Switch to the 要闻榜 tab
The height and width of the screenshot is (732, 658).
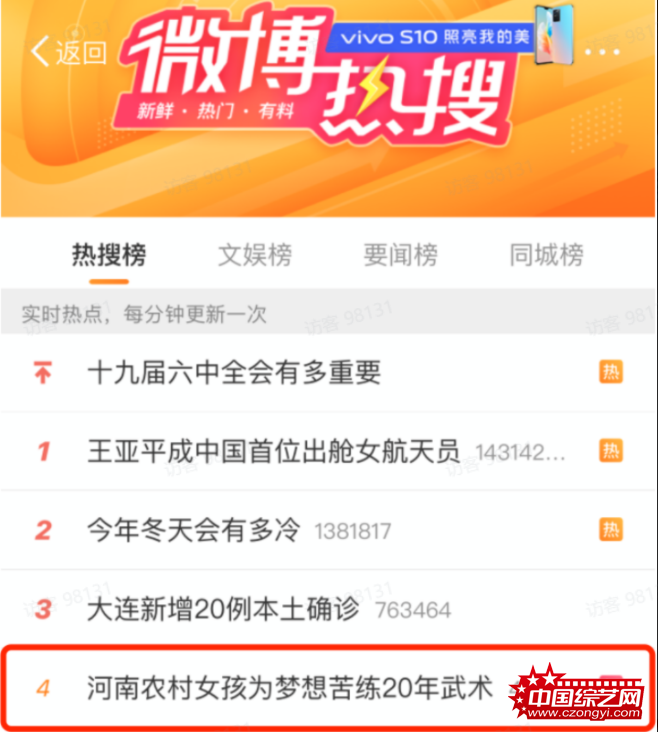[400, 255]
